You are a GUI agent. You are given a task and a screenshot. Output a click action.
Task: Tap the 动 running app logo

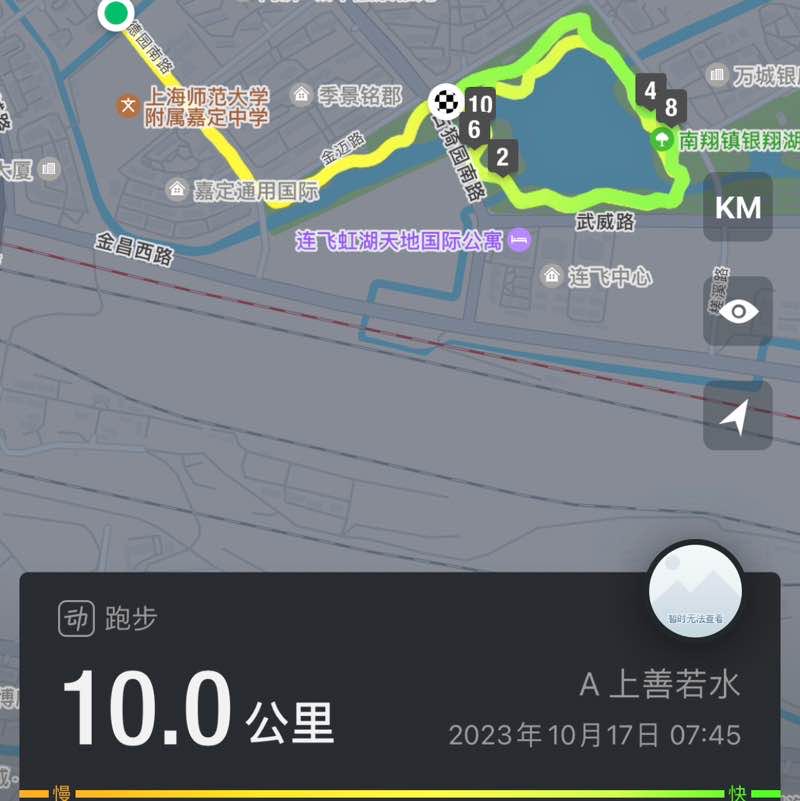click(x=74, y=618)
